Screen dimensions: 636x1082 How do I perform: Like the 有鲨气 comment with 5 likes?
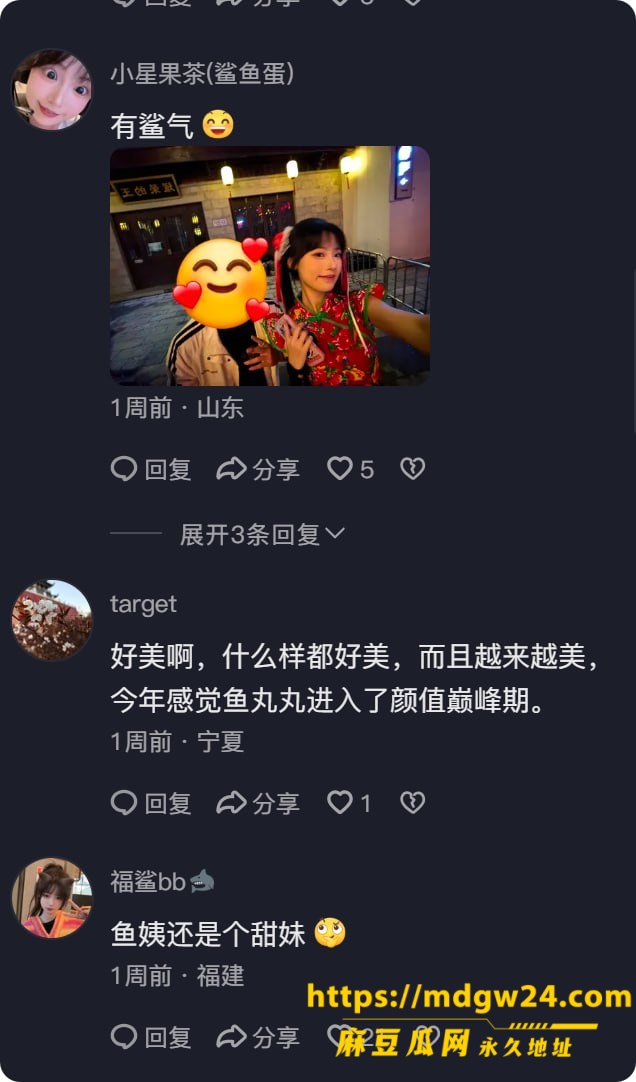point(350,469)
